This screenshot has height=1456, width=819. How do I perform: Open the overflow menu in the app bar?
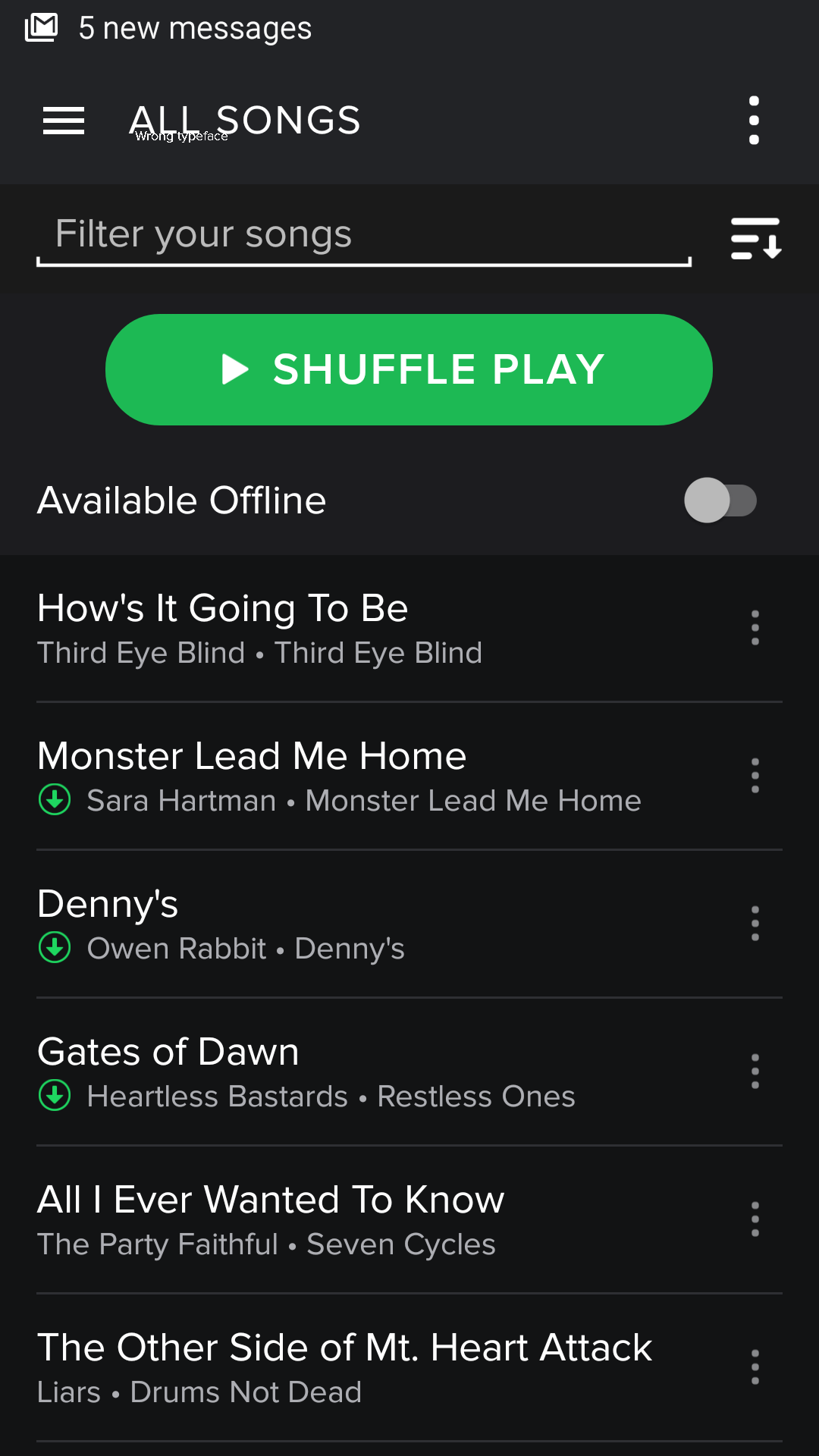(754, 121)
